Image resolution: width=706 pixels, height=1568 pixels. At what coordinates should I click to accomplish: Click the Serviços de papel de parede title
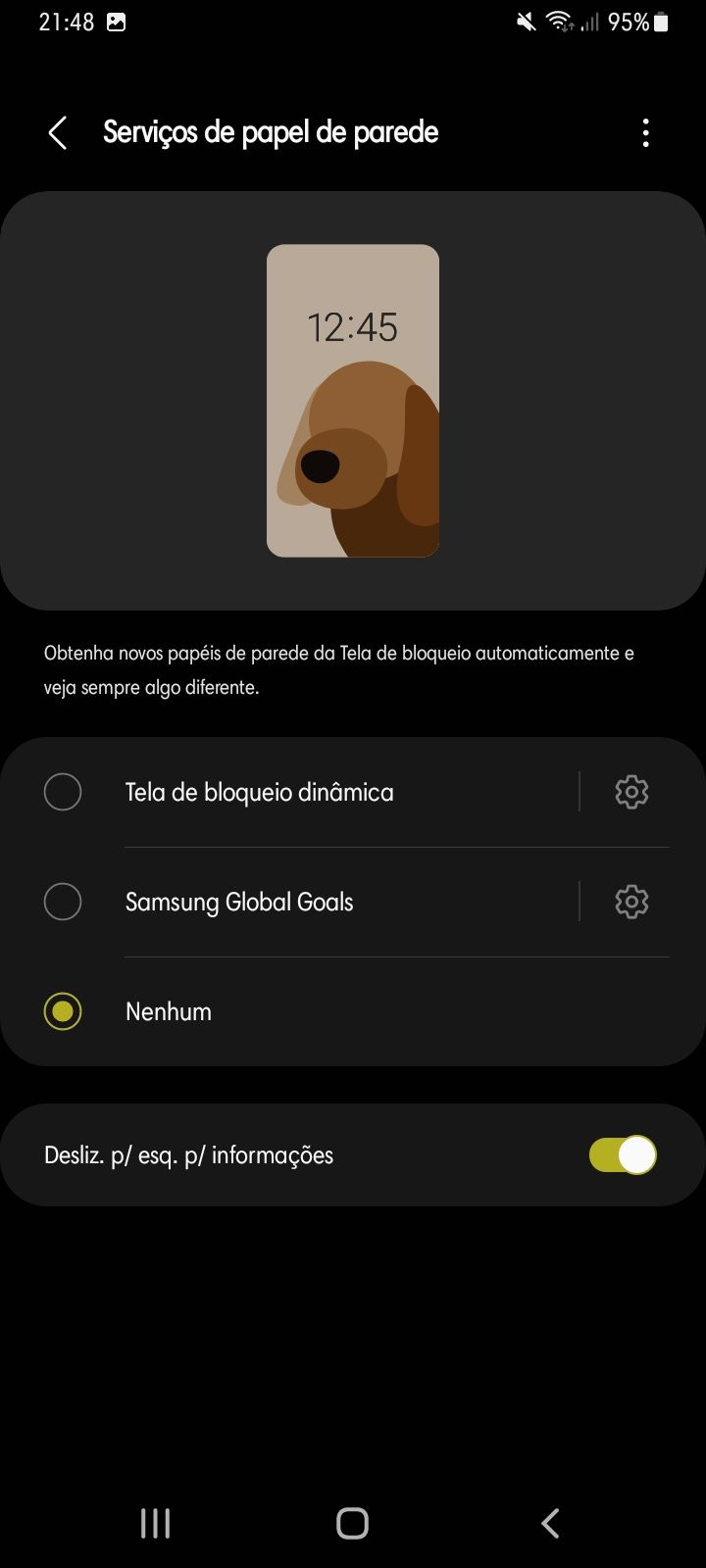click(x=272, y=132)
